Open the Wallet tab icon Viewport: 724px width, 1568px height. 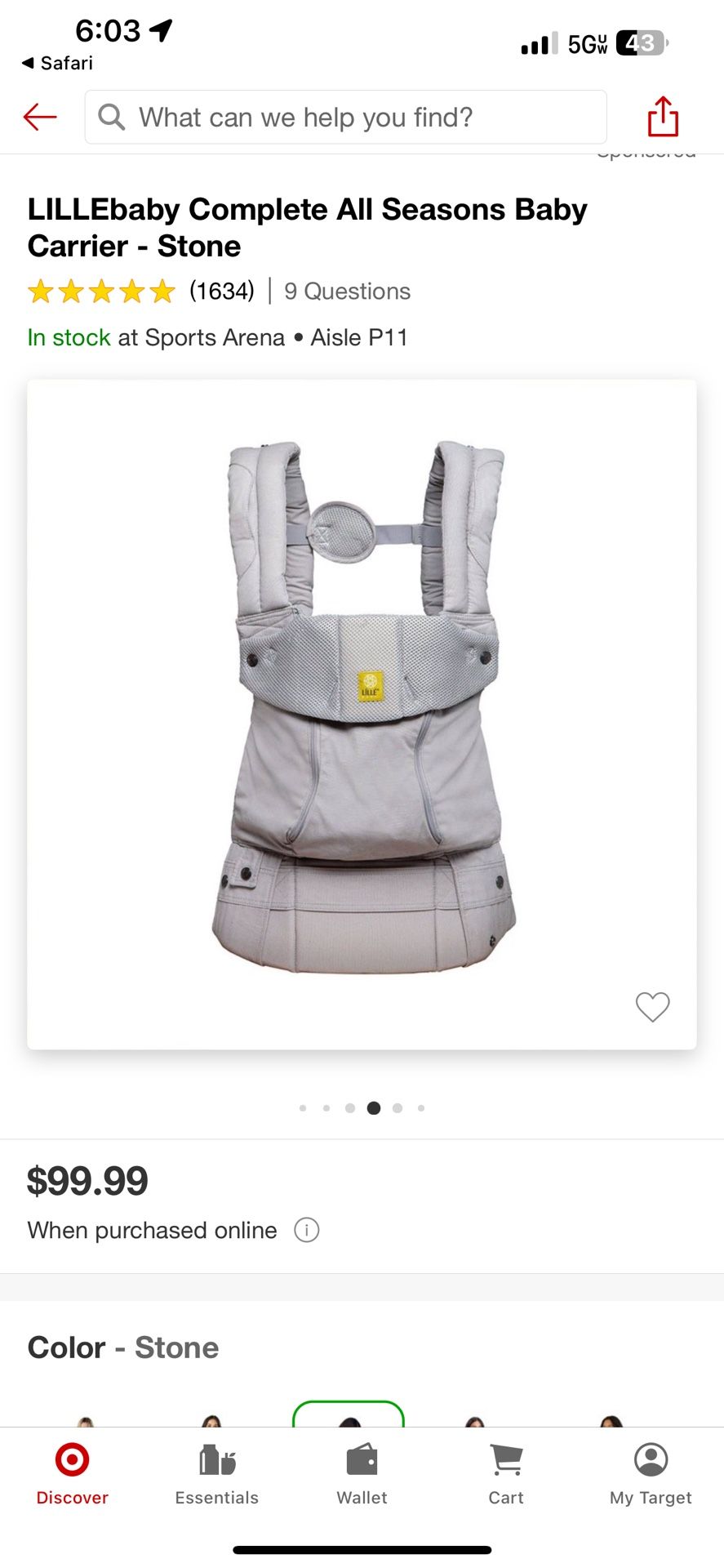click(362, 1459)
